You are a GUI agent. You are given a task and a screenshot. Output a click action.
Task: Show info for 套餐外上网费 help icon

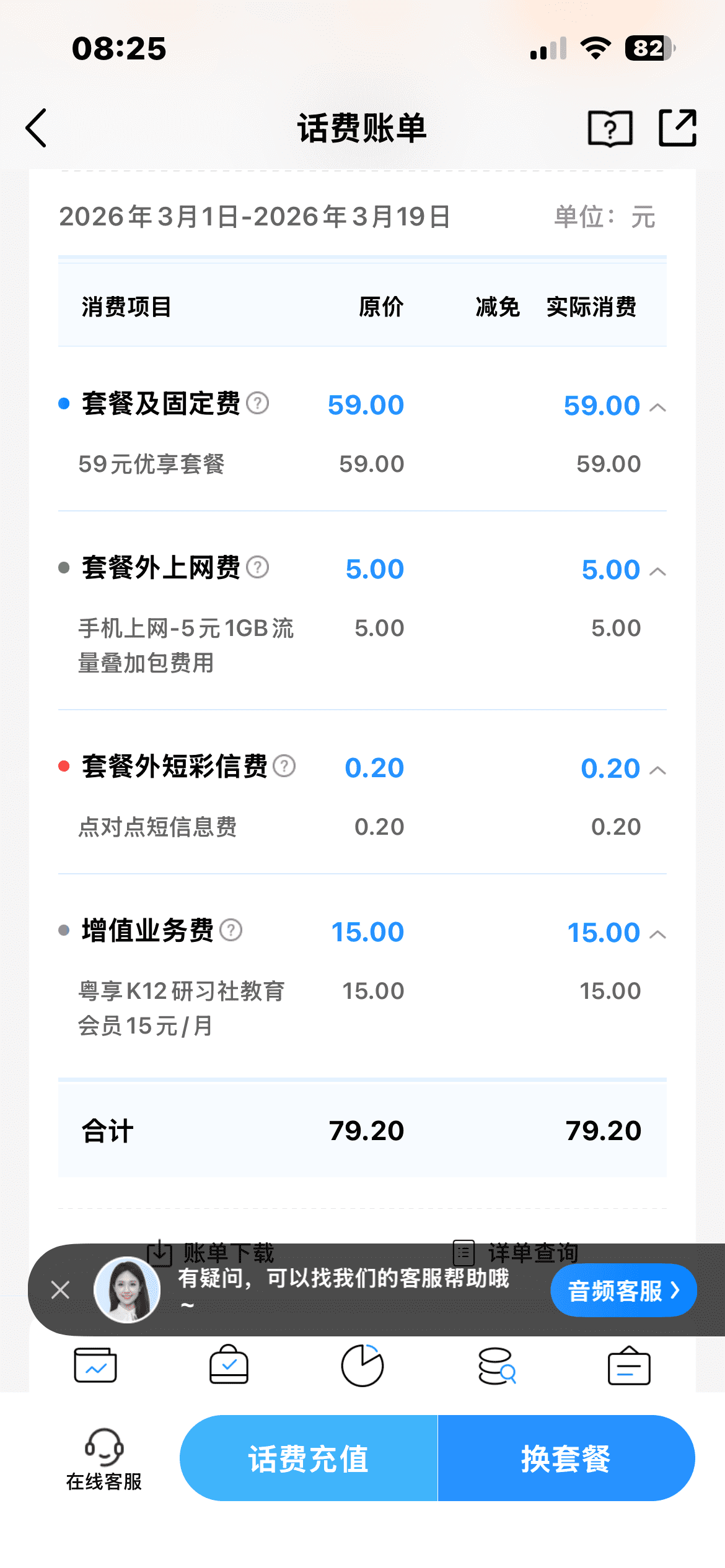257,567
